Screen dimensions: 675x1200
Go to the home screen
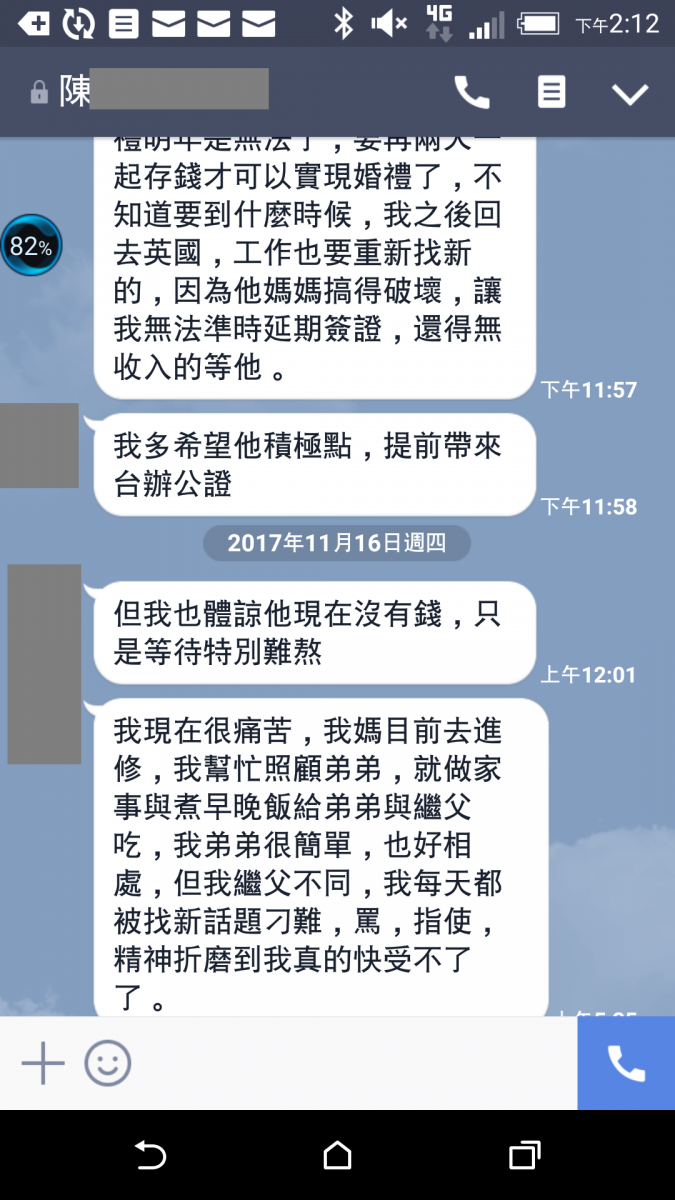pos(337,1156)
